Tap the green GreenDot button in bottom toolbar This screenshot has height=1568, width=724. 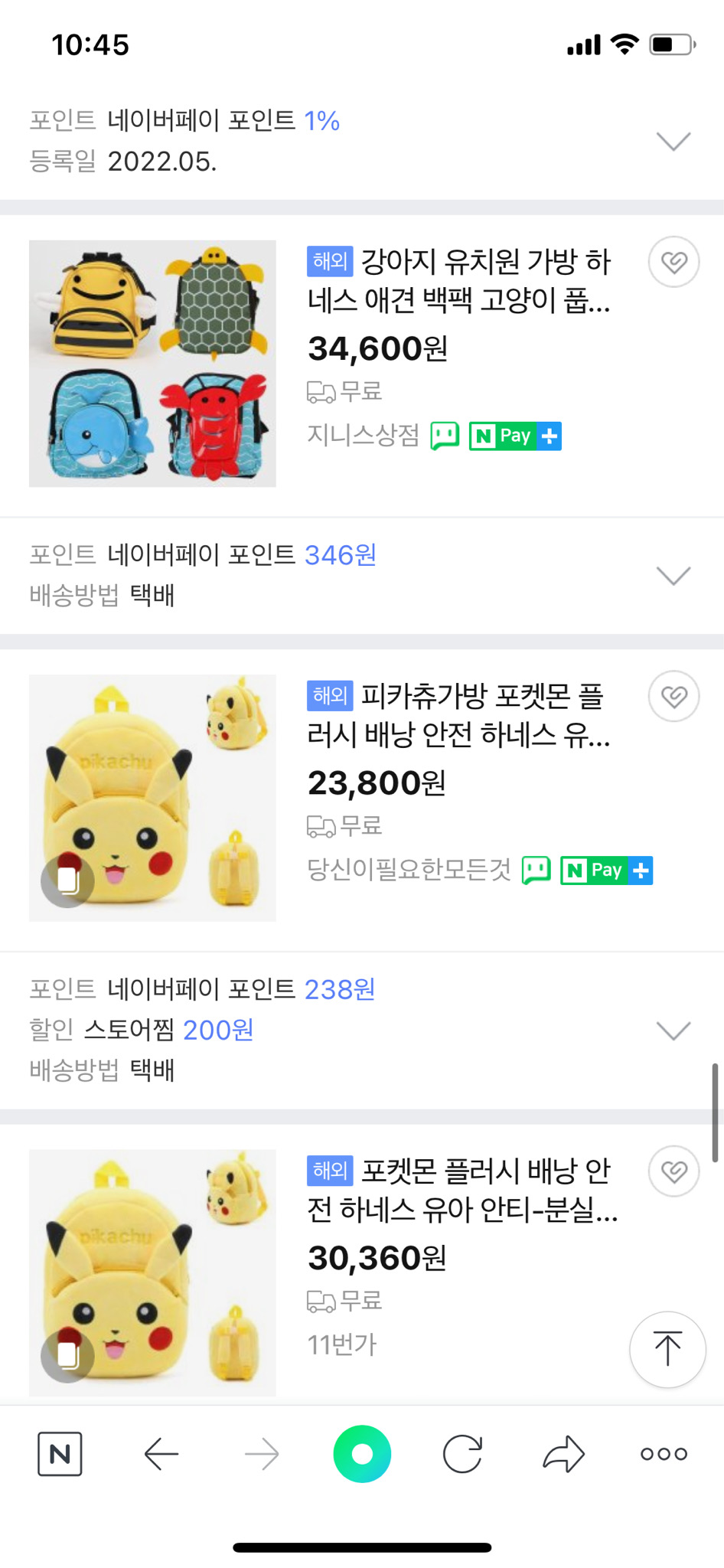tap(362, 1453)
